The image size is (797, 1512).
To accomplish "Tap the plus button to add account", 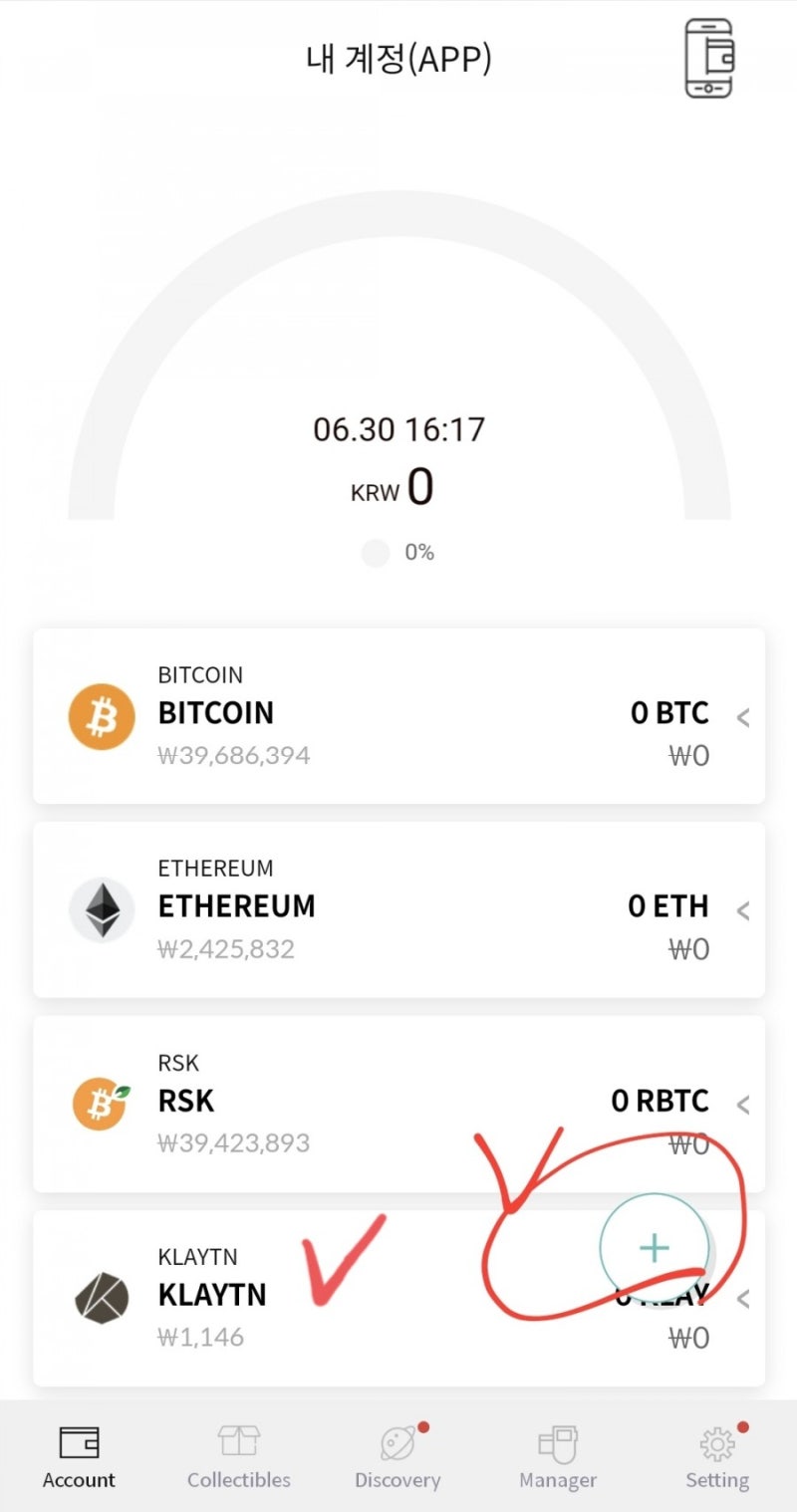I will [655, 1248].
